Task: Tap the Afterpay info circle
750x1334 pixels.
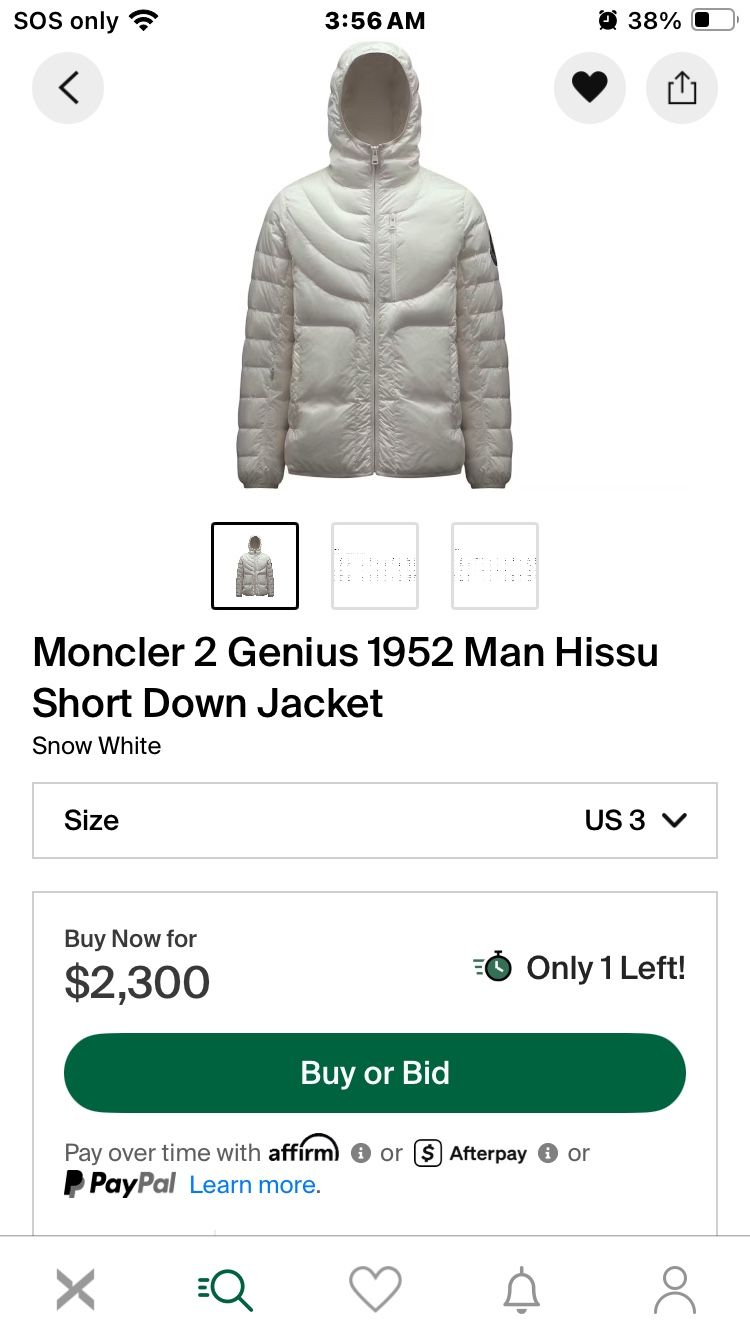Action: 547,1153
